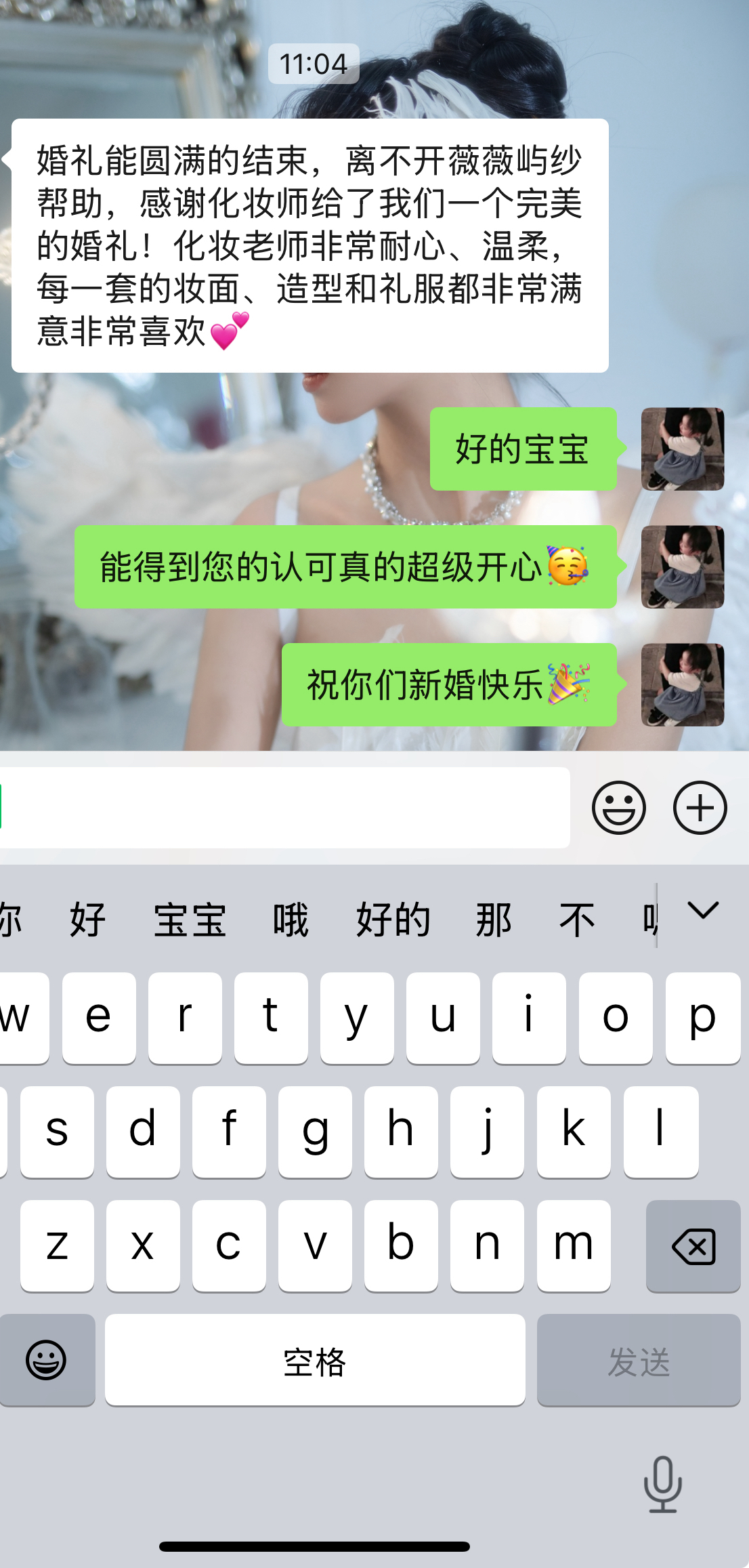Tap the message input field

tap(284, 807)
